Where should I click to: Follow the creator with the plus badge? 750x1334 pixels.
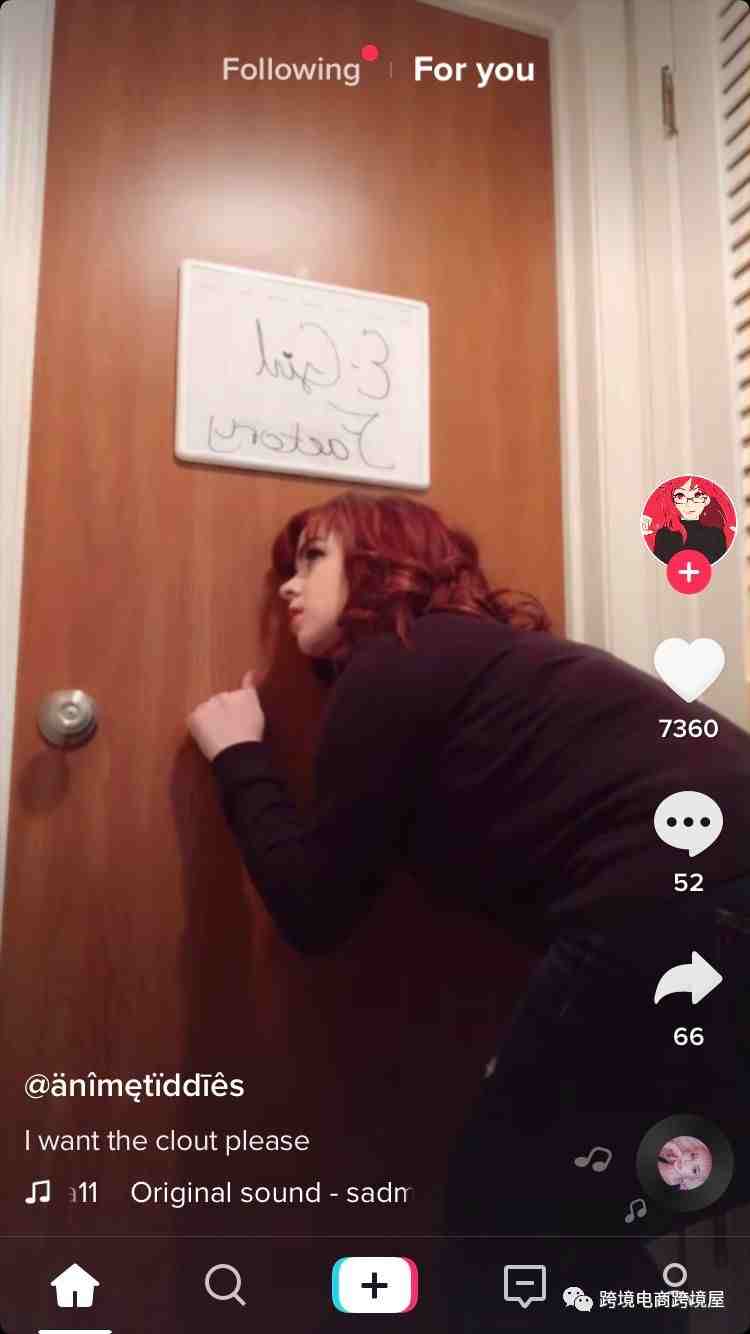point(688,573)
